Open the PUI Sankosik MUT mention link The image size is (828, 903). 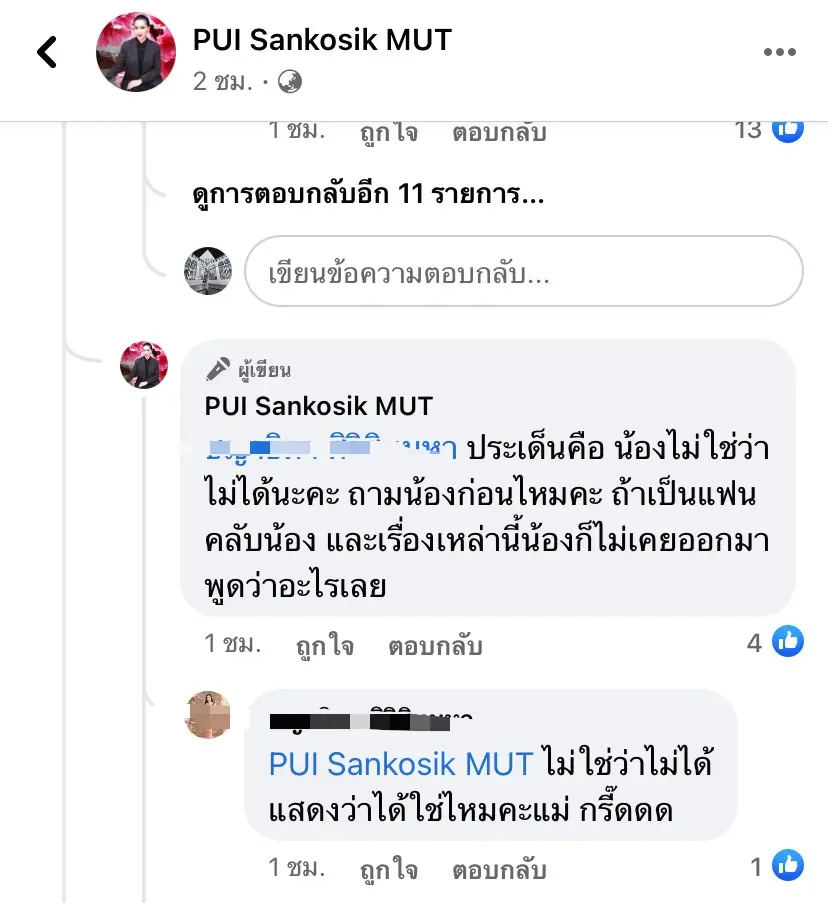click(400, 765)
